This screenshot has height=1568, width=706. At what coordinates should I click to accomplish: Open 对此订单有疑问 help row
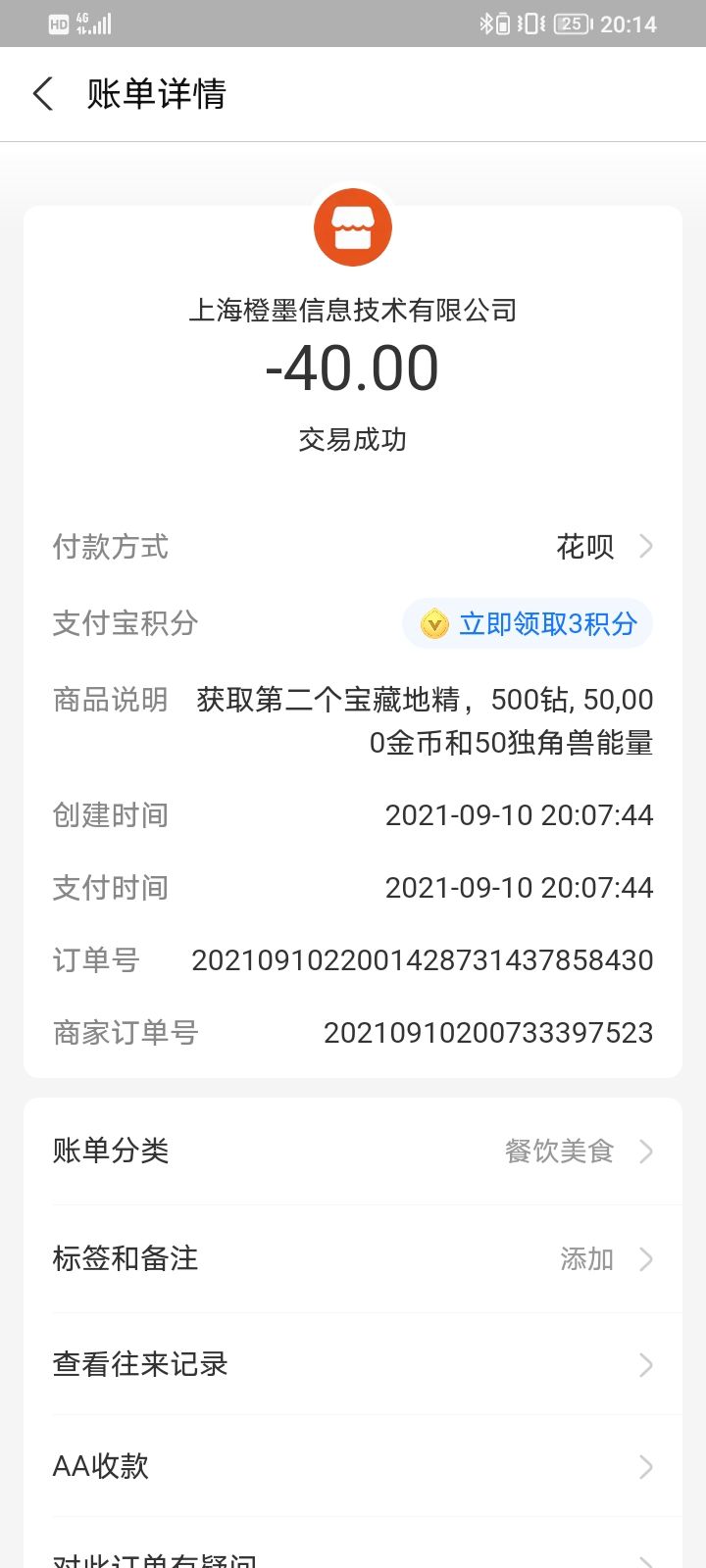[353, 1550]
